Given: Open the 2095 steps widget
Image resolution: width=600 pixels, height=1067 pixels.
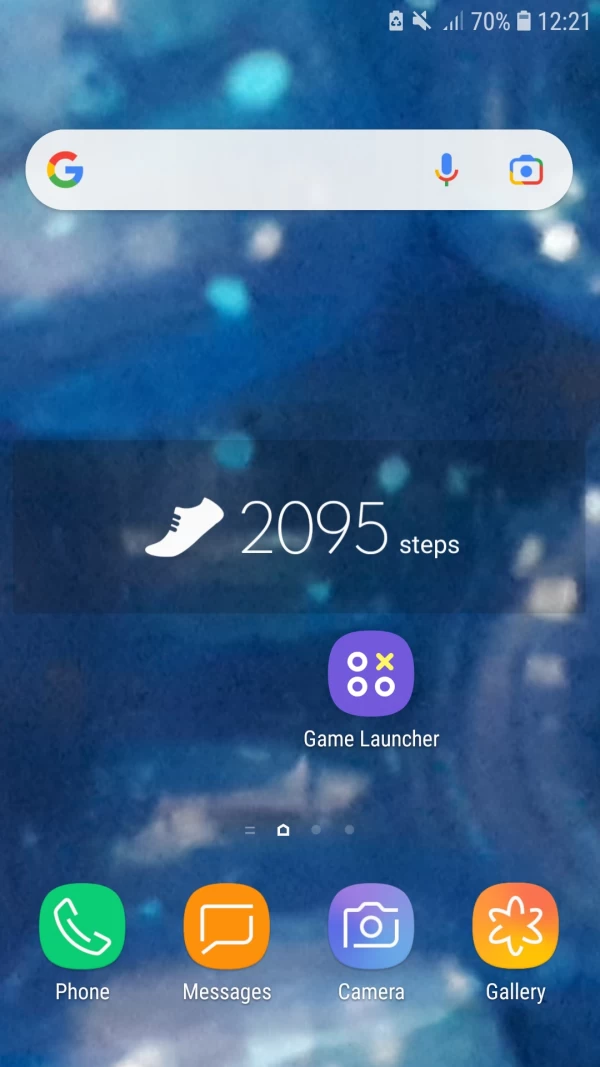Looking at the screenshot, I should click(300, 528).
